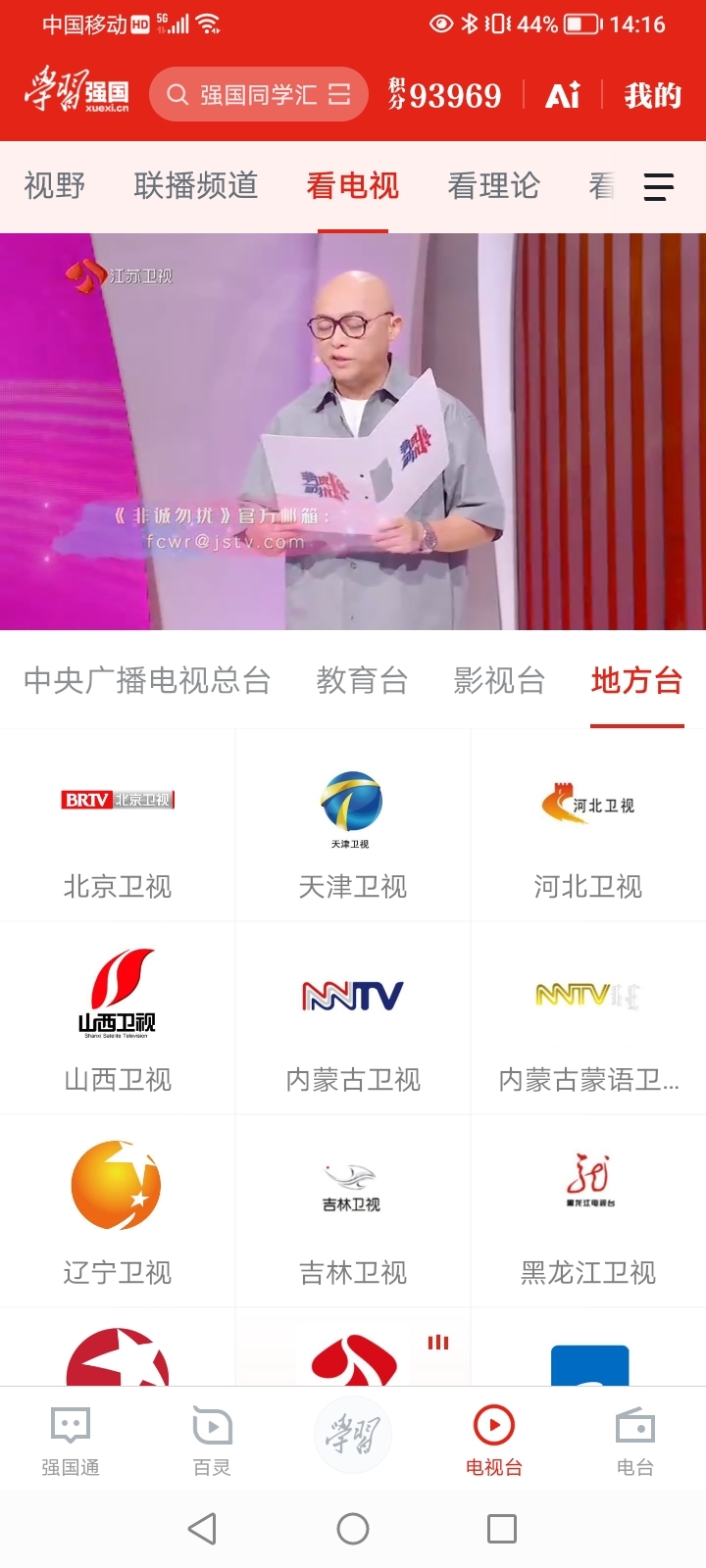Open 天津卫视 channel
Viewport: 706px width, 1568px height.
pos(353,825)
